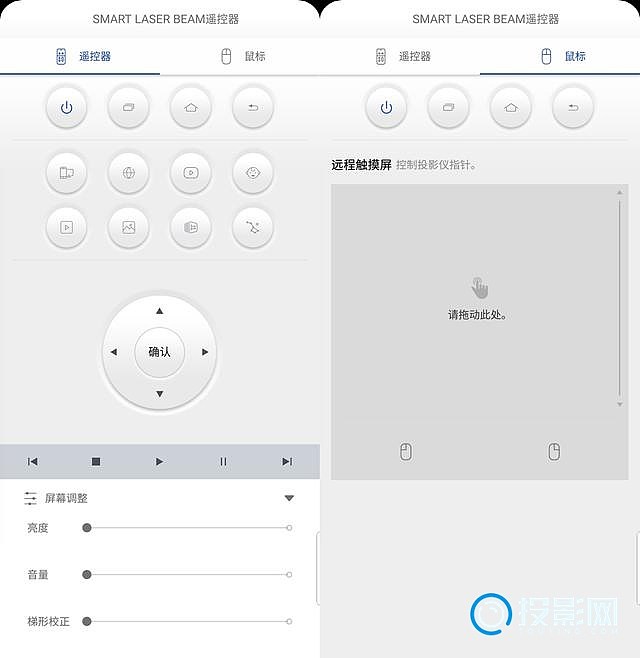This screenshot has width=640, height=658.
Task: Tap the 梯形校正 keystone slider
Action: click(188, 621)
